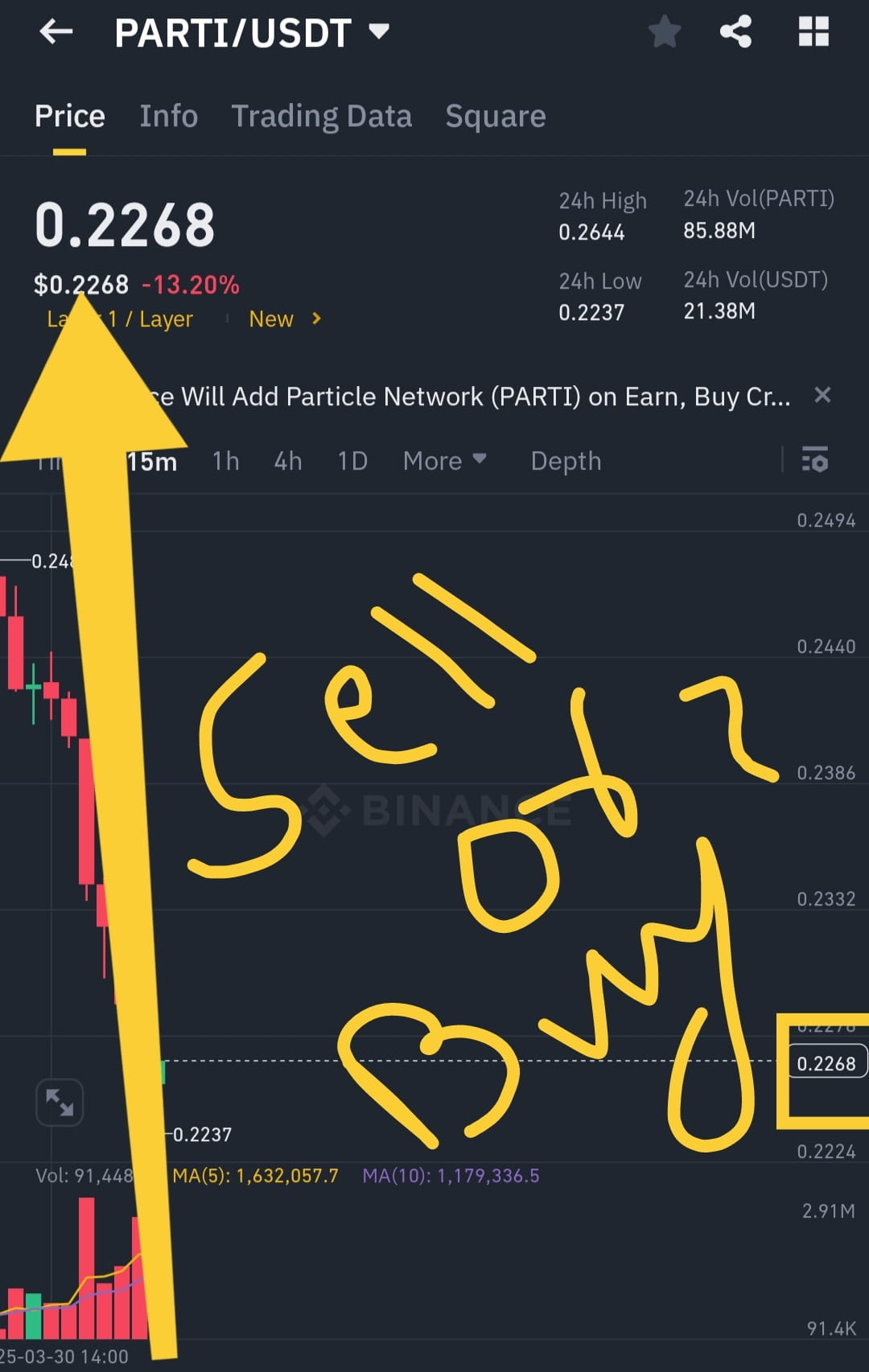Select the purple MA(10) indicator label

(x=451, y=1175)
